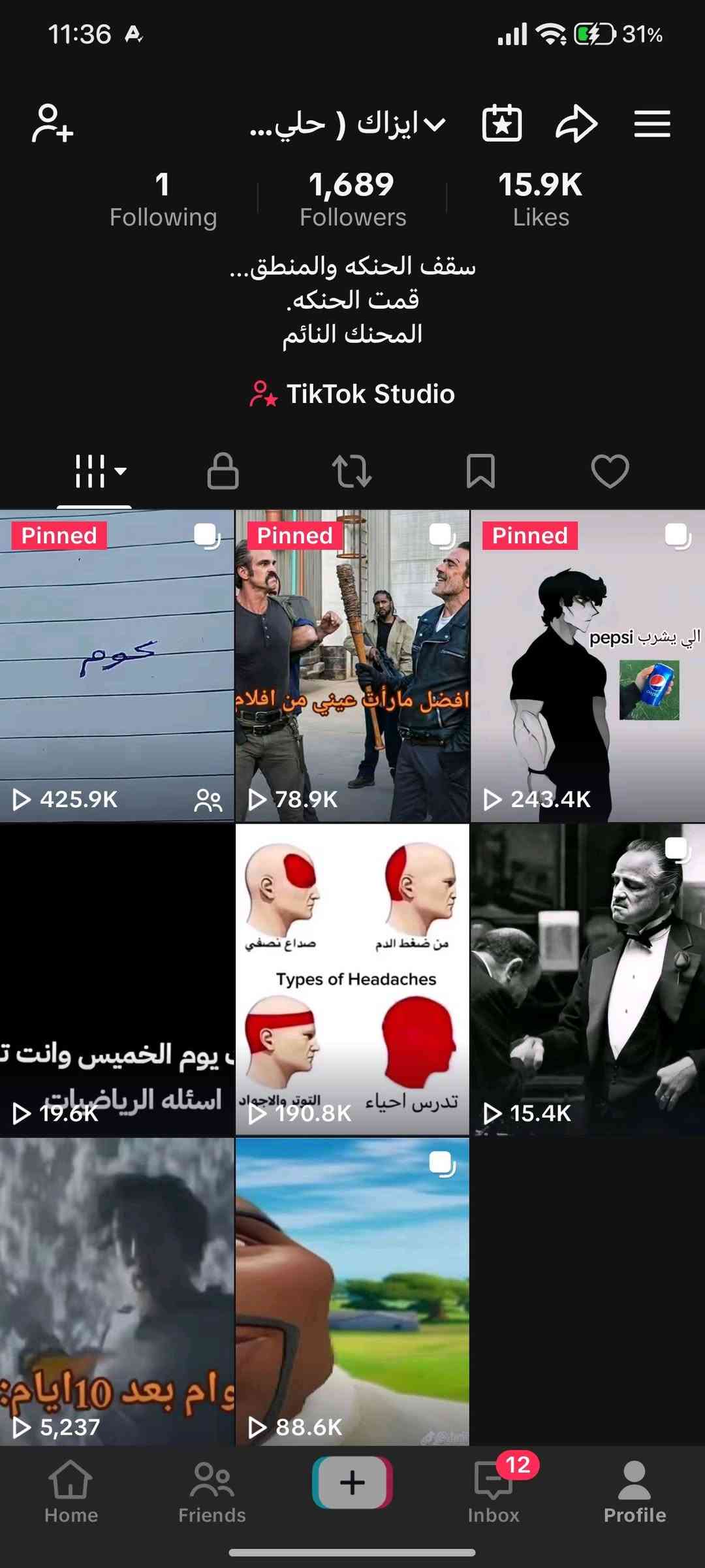The height and width of the screenshot is (1568, 705).
Task: Switch to the reposts tab
Action: 352,471
